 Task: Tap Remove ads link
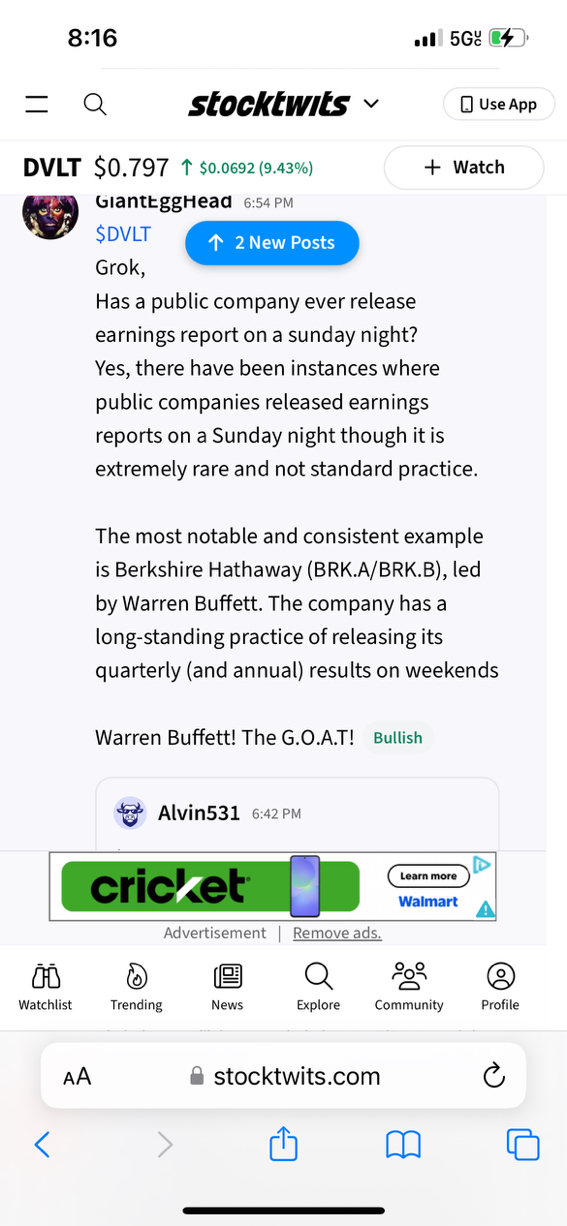(337, 933)
